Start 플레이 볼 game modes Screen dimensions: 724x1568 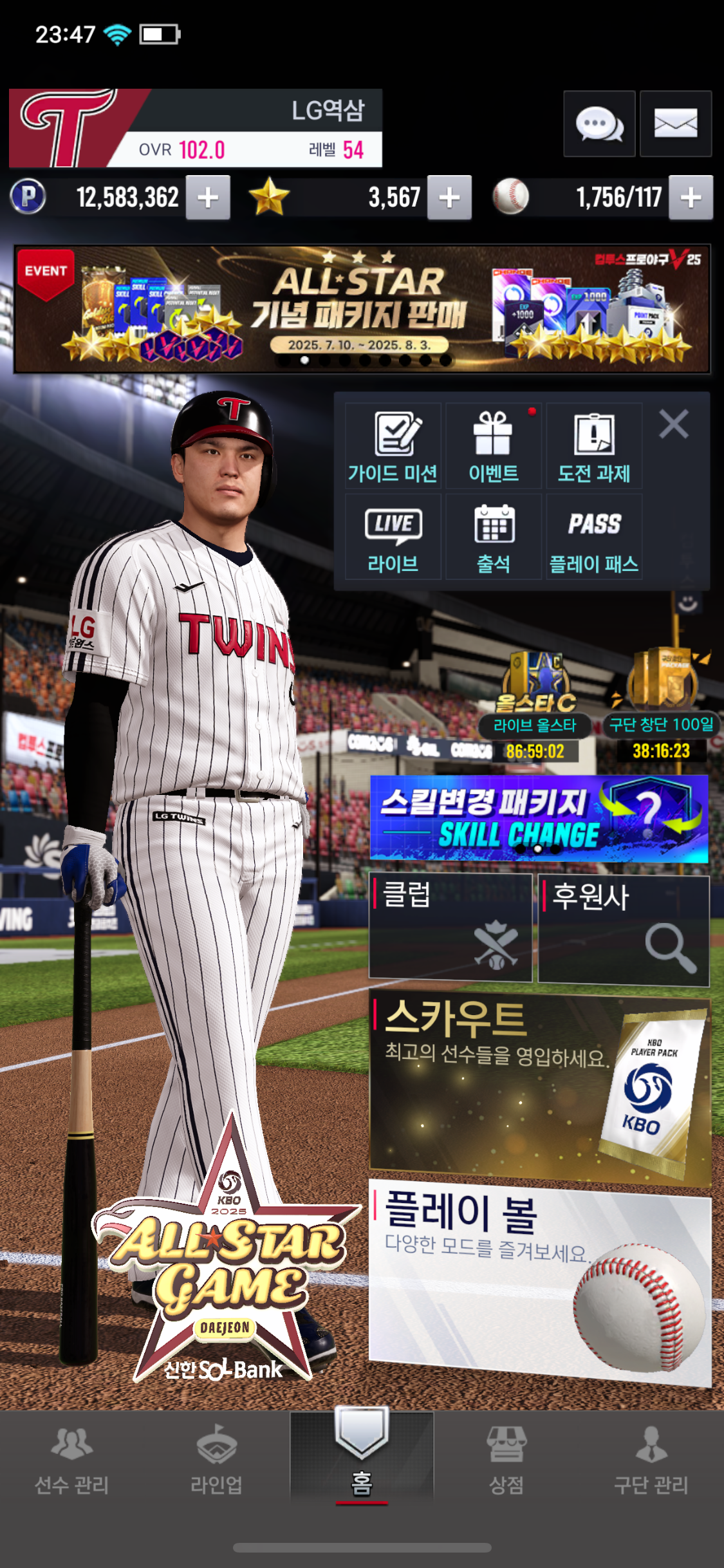coord(539,1281)
